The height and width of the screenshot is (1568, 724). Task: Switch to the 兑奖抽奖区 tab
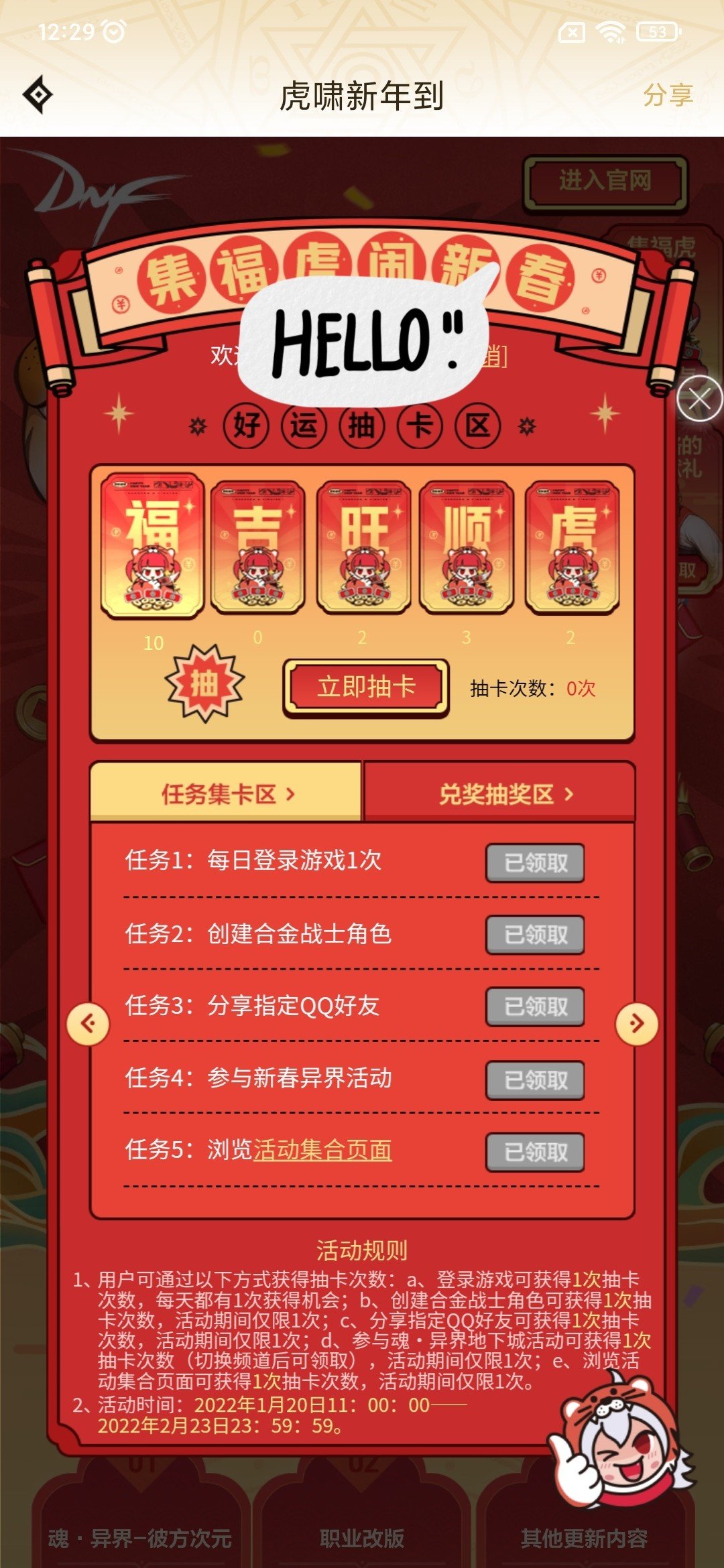coord(499,793)
